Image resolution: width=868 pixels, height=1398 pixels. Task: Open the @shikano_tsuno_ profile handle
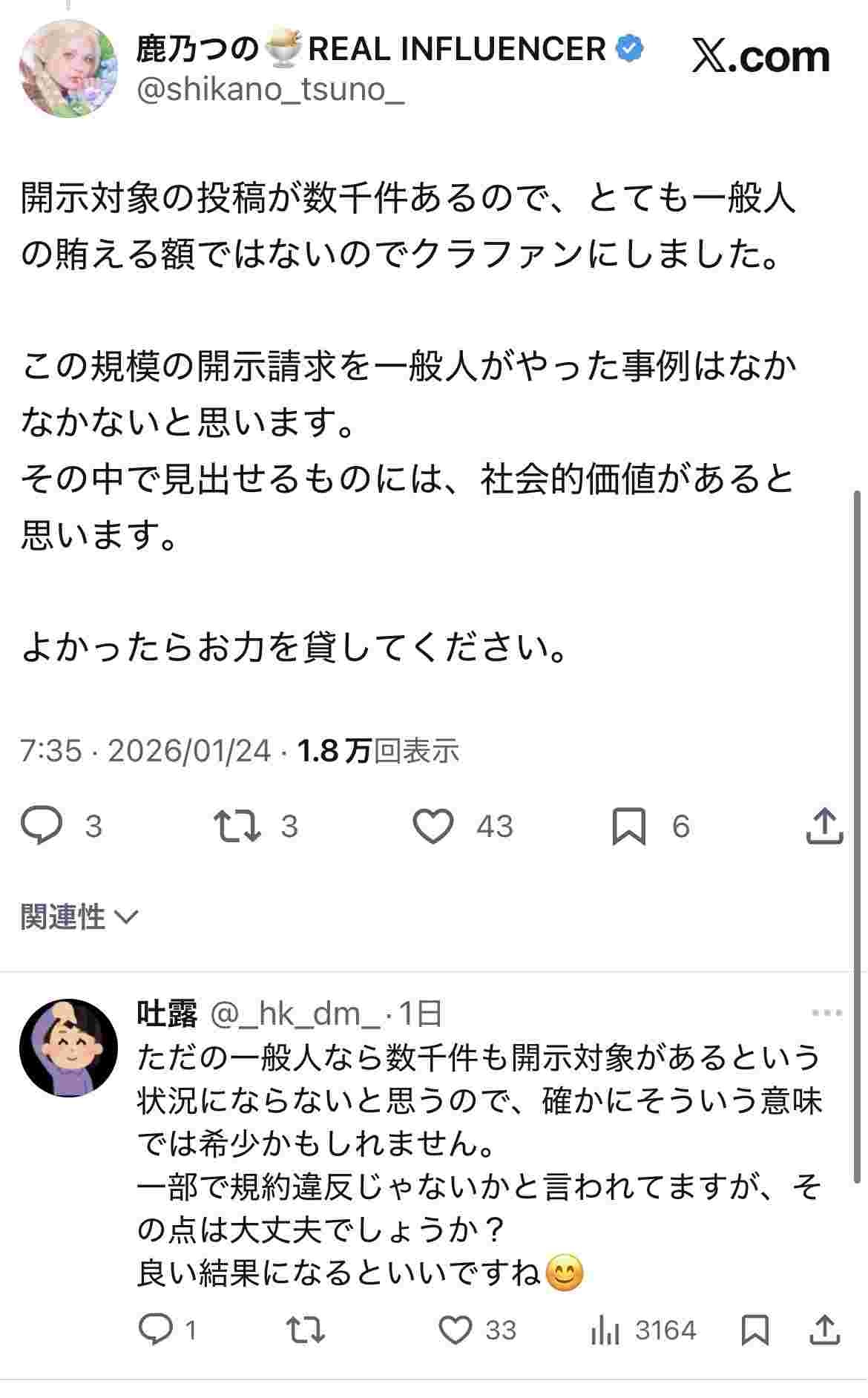tap(271, 91)
